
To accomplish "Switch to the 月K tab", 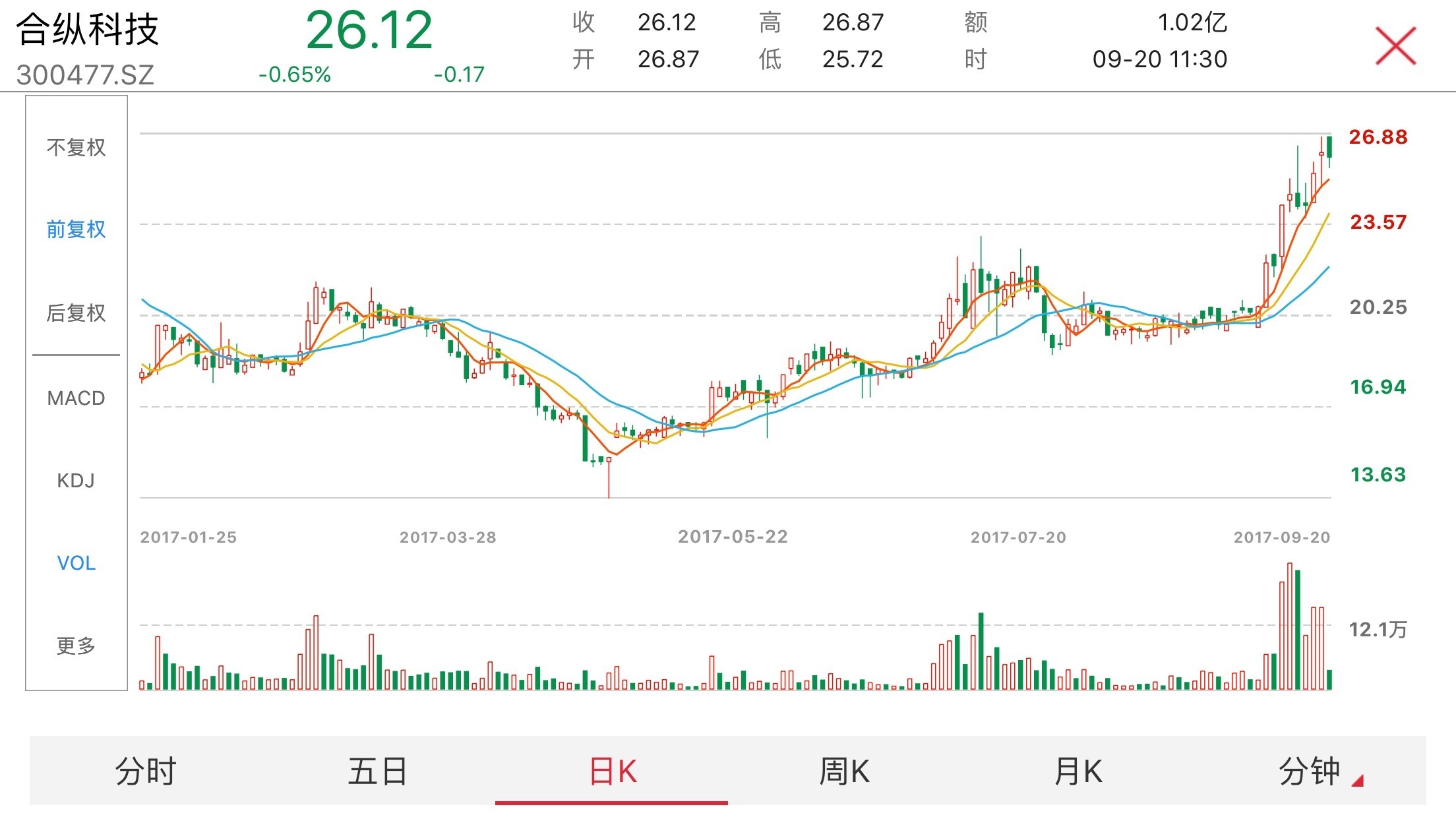I will pyautogui.click(x=1077, y=771).
